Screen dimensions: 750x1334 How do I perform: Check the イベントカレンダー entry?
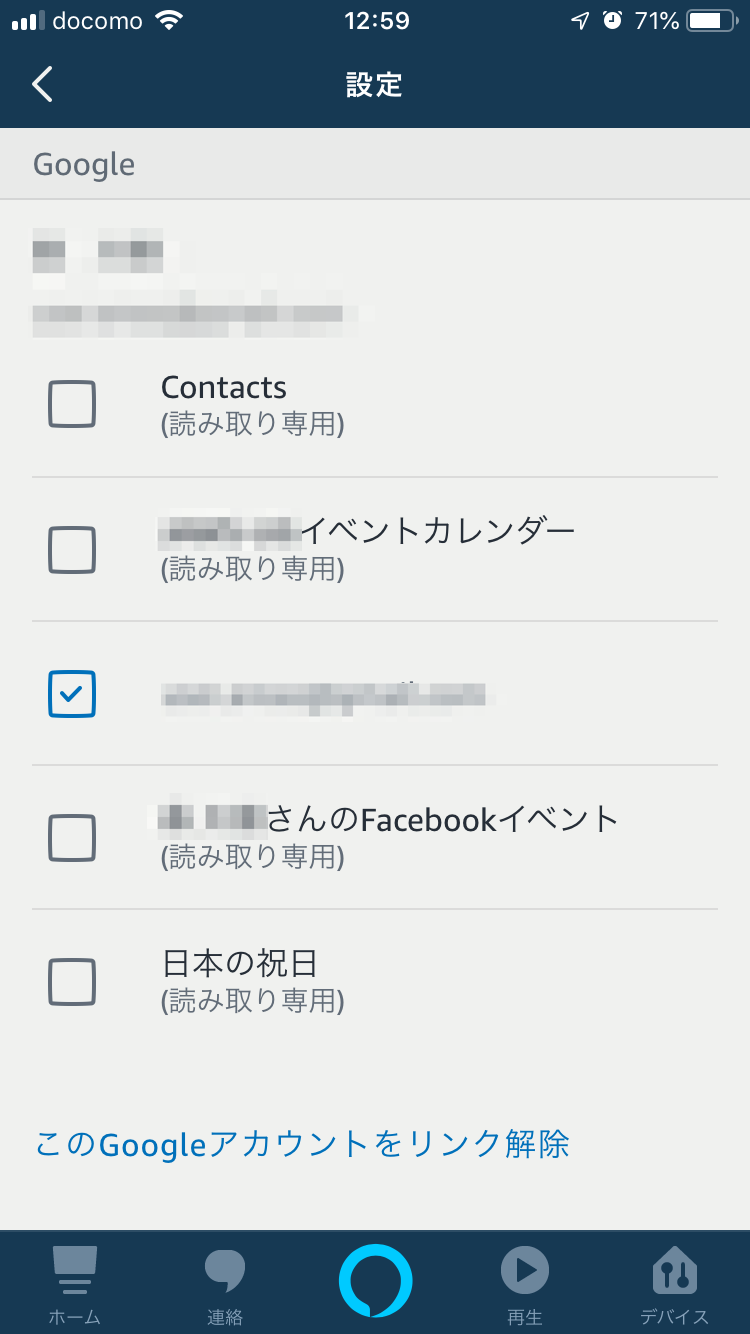click(71, 549)
